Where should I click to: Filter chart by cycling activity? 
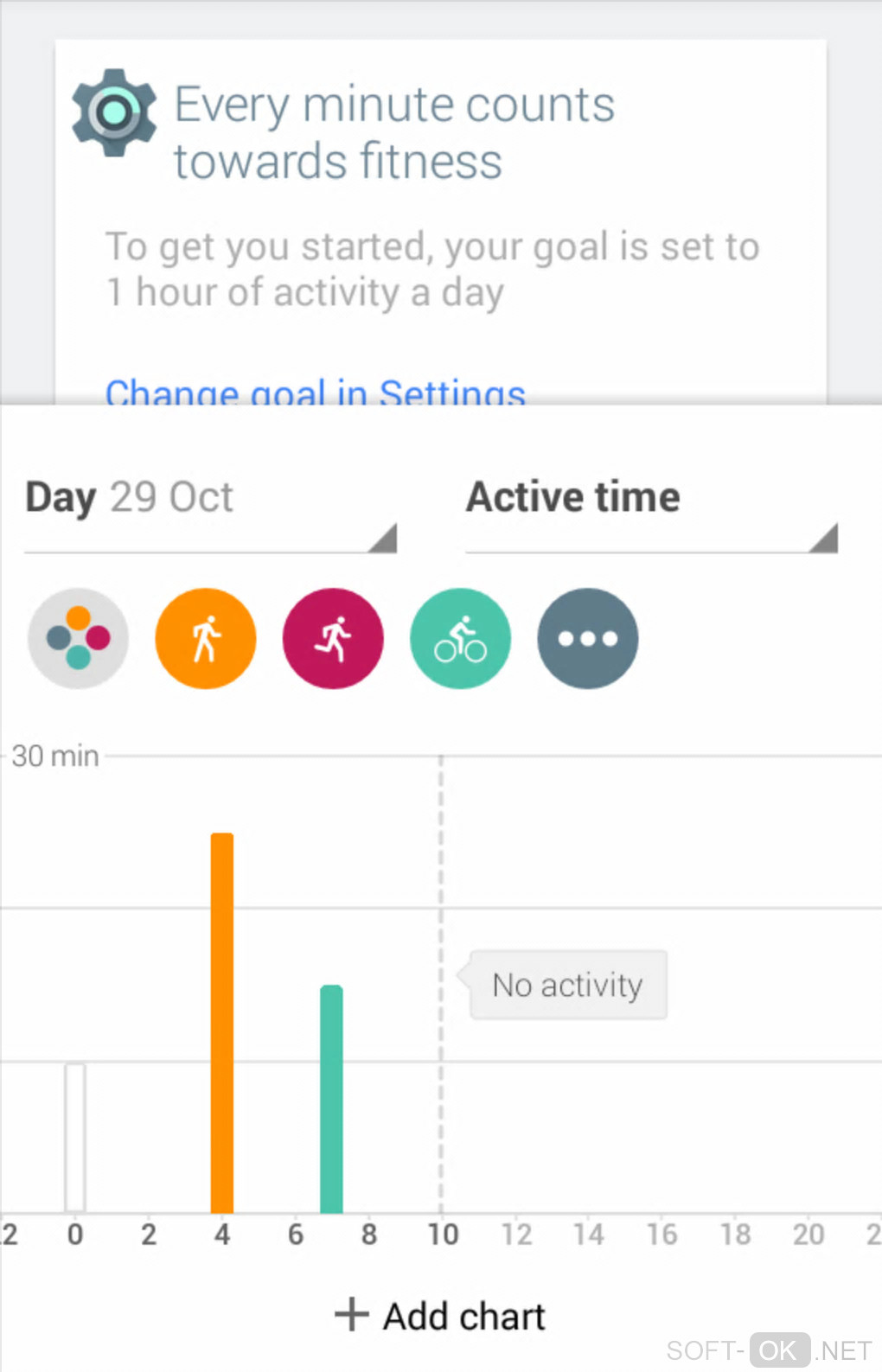point(460,639)
